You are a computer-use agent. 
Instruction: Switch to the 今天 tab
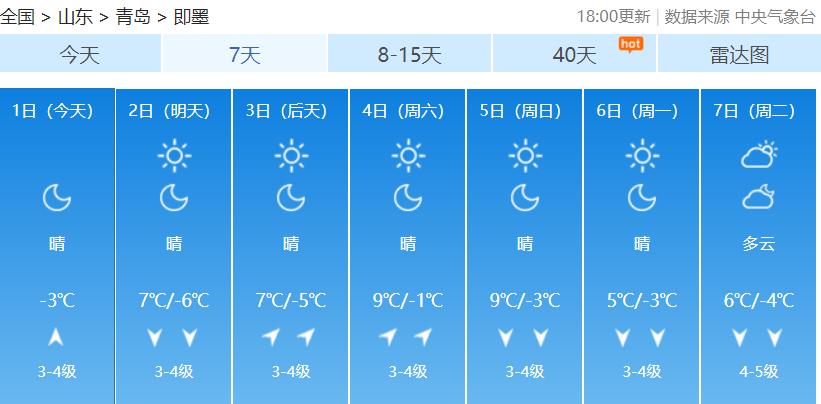80,55
